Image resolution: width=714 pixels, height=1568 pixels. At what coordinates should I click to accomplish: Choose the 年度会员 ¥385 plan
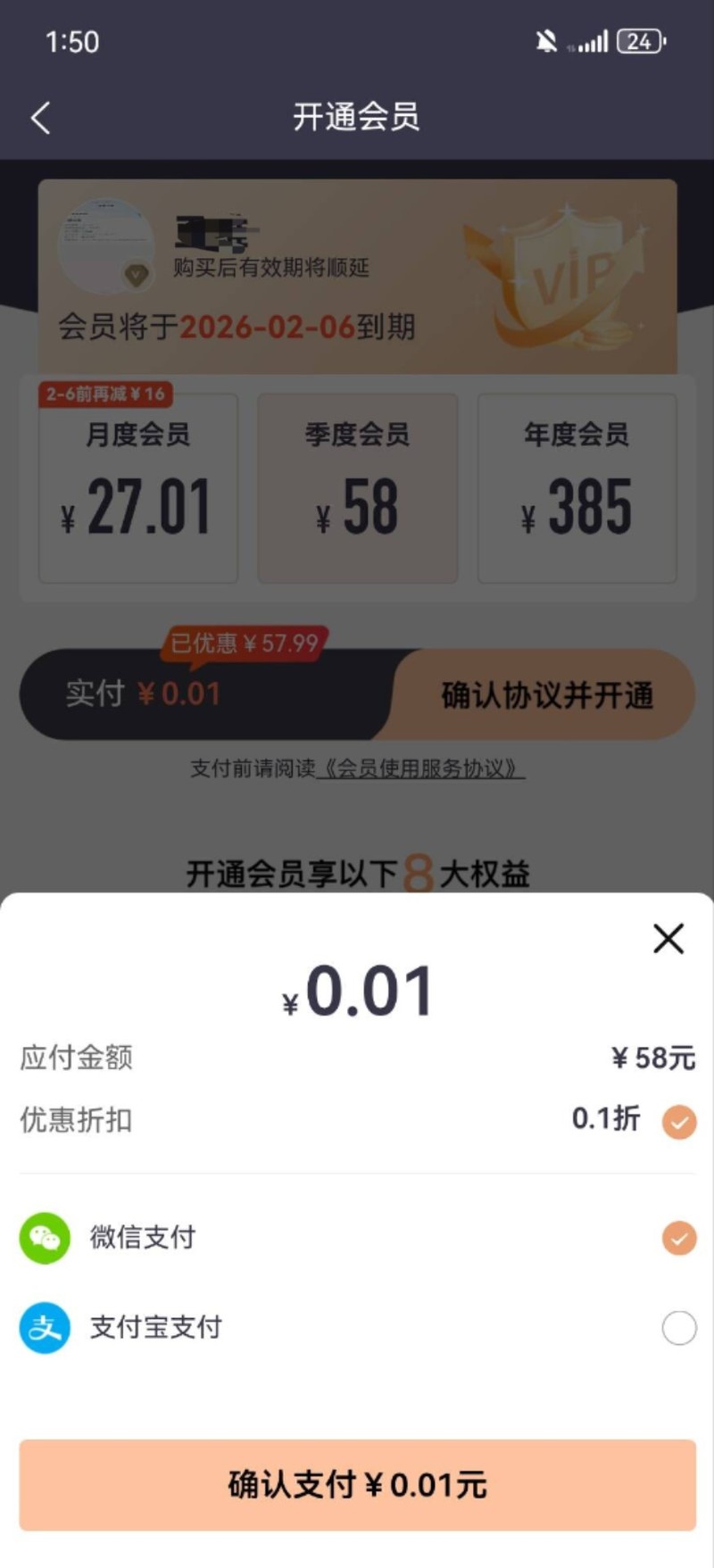click(x=577, y=488)
